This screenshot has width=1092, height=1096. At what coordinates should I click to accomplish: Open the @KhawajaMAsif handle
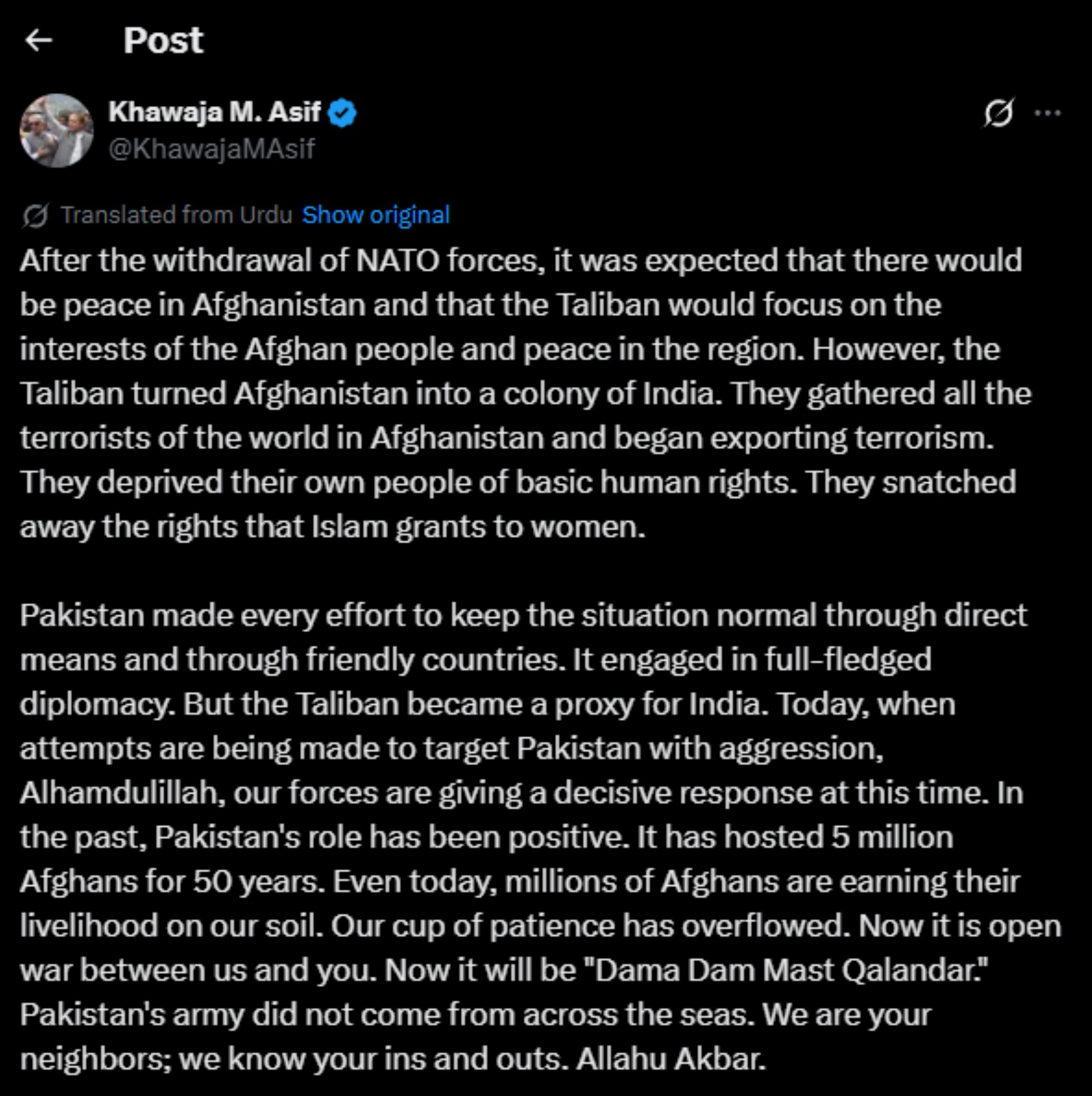click(211, 149)
